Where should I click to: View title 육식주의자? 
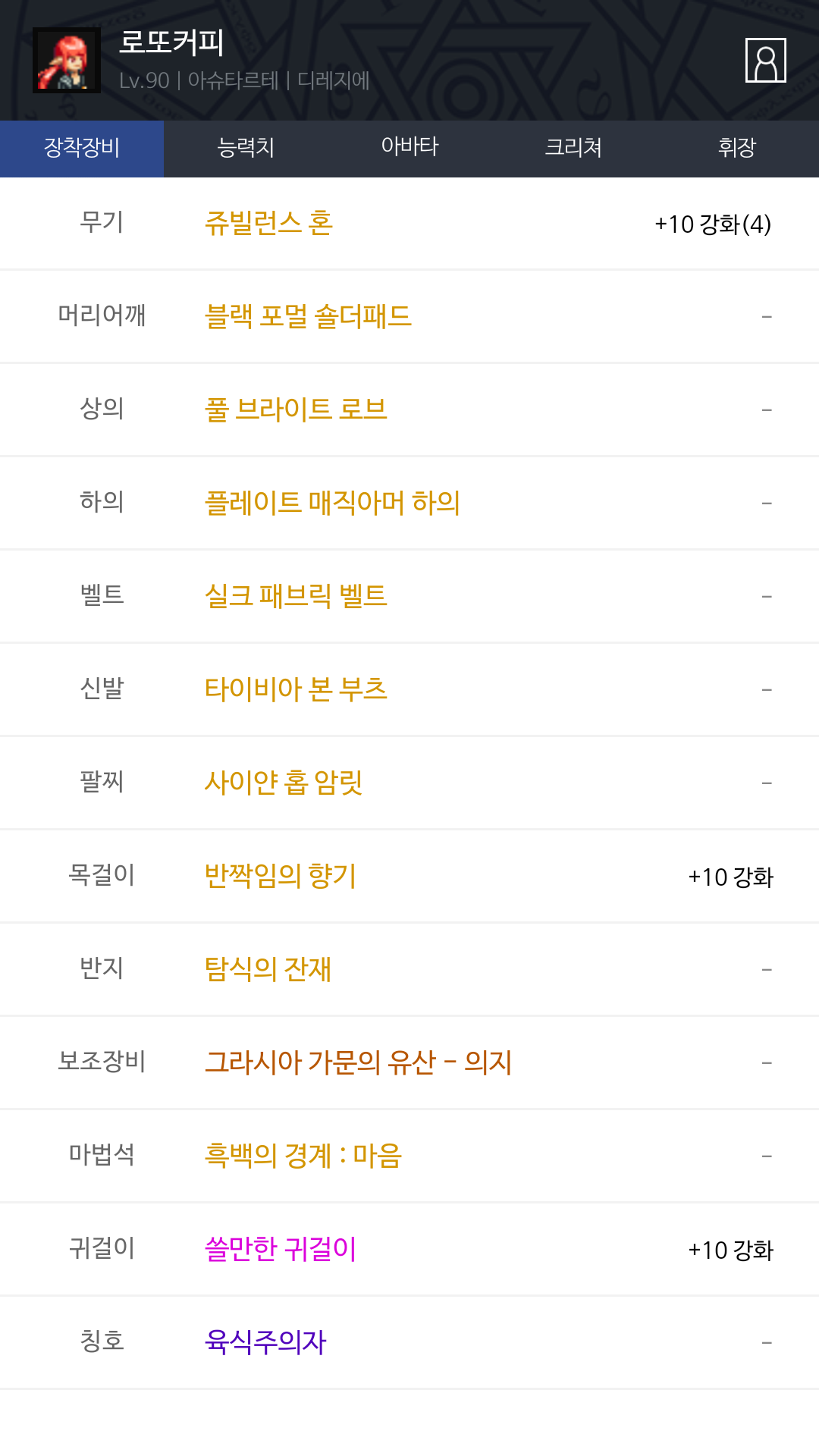[265, 1342]
